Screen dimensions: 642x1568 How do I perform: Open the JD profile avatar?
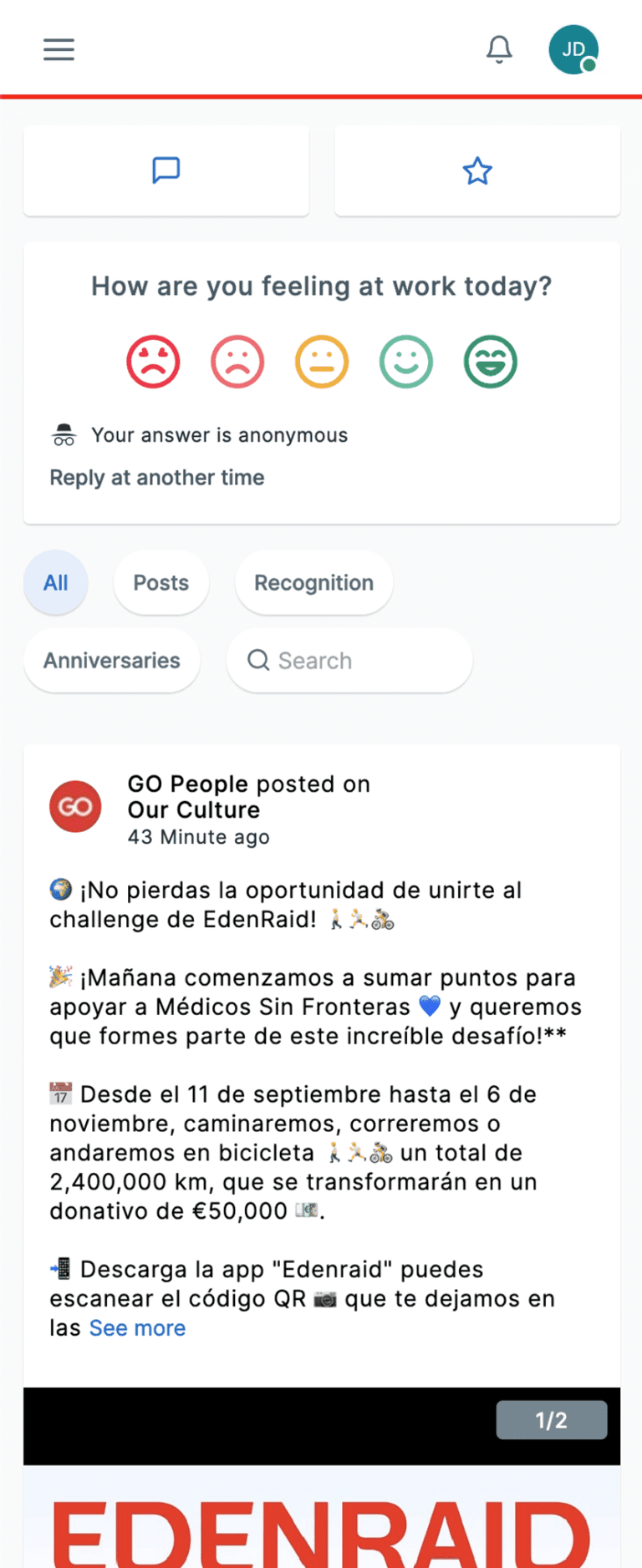click(573, 50)
